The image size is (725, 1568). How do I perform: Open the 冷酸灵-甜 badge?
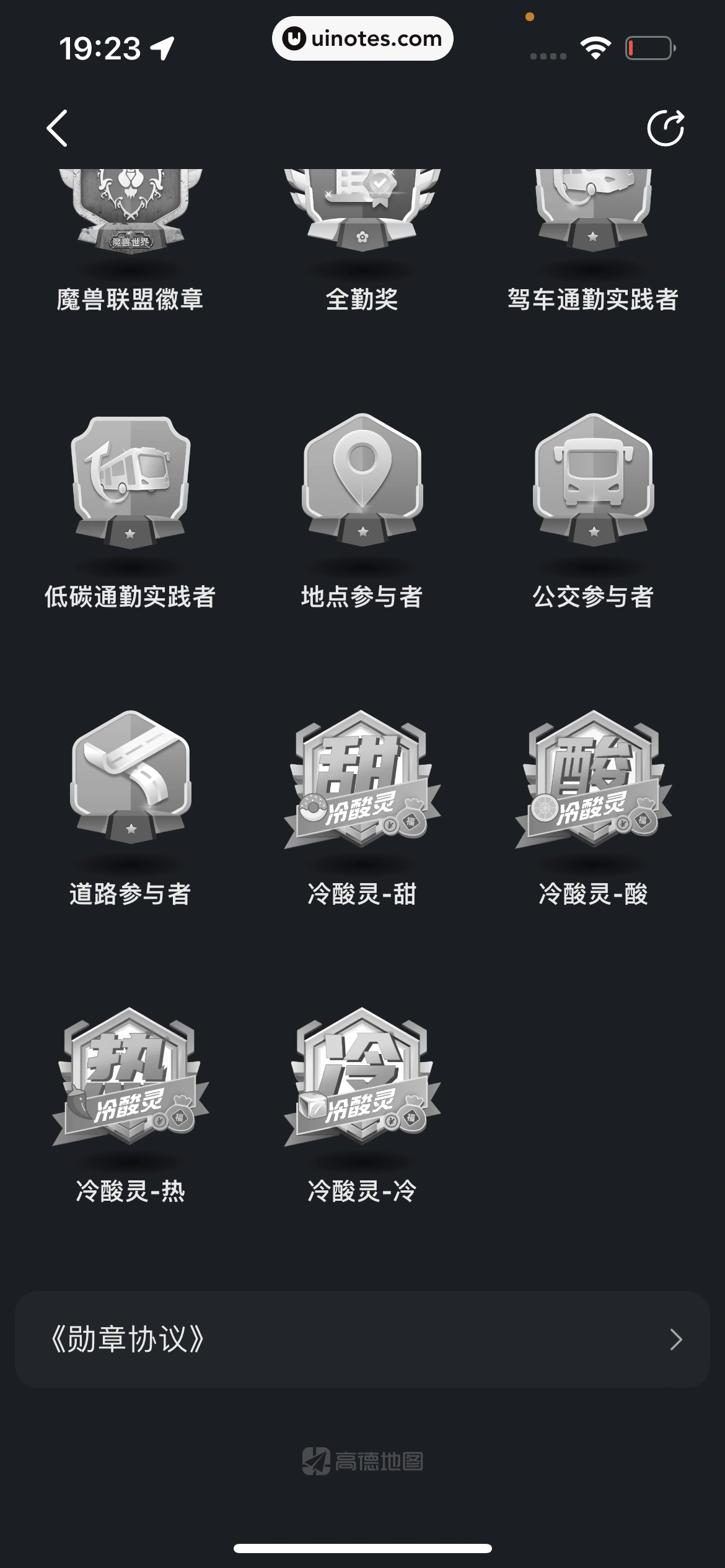pyautogui.click(x=362, y=793)
